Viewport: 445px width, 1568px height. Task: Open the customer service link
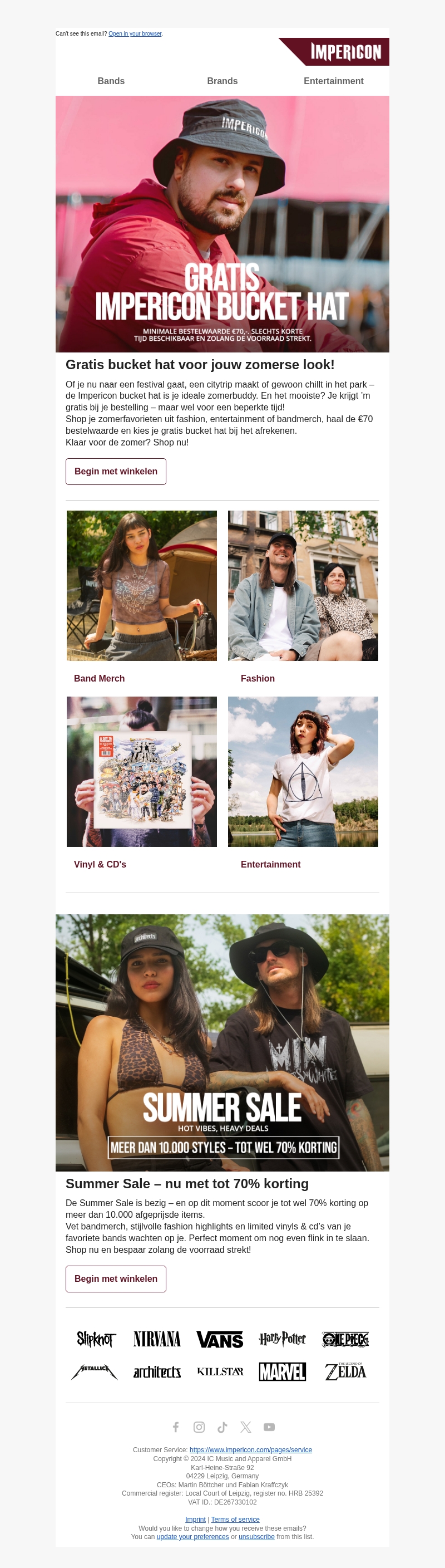tap(250, 1450)
